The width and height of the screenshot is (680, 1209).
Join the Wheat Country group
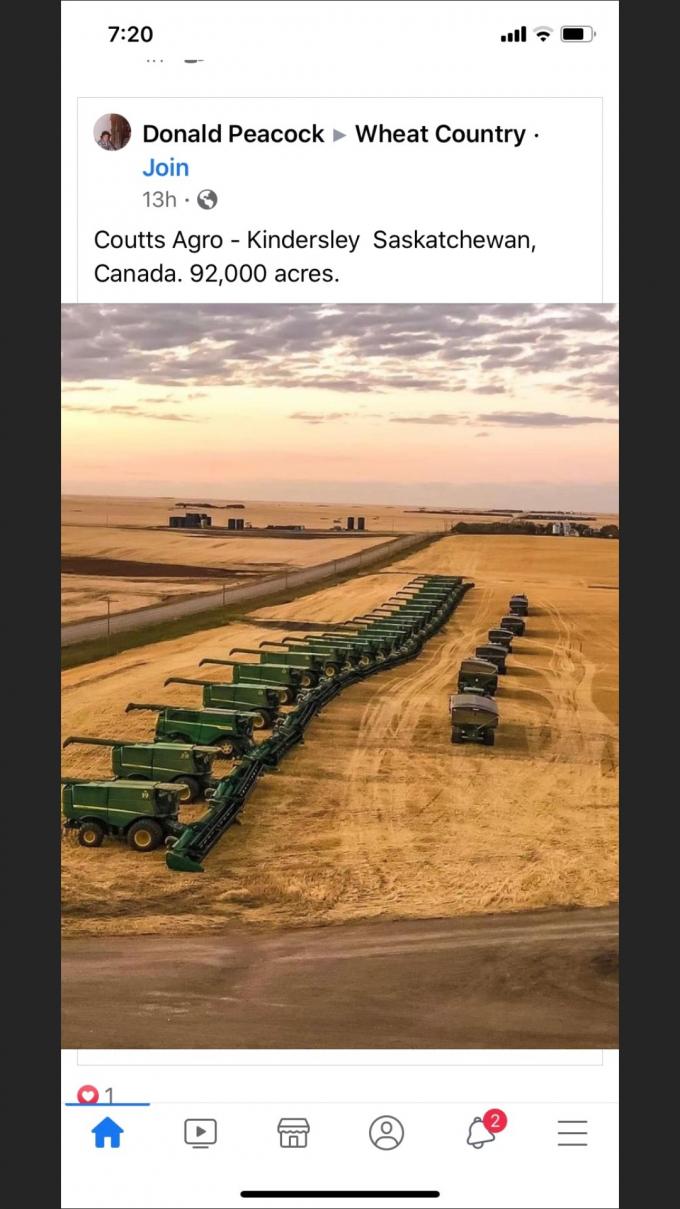point(165,167)
